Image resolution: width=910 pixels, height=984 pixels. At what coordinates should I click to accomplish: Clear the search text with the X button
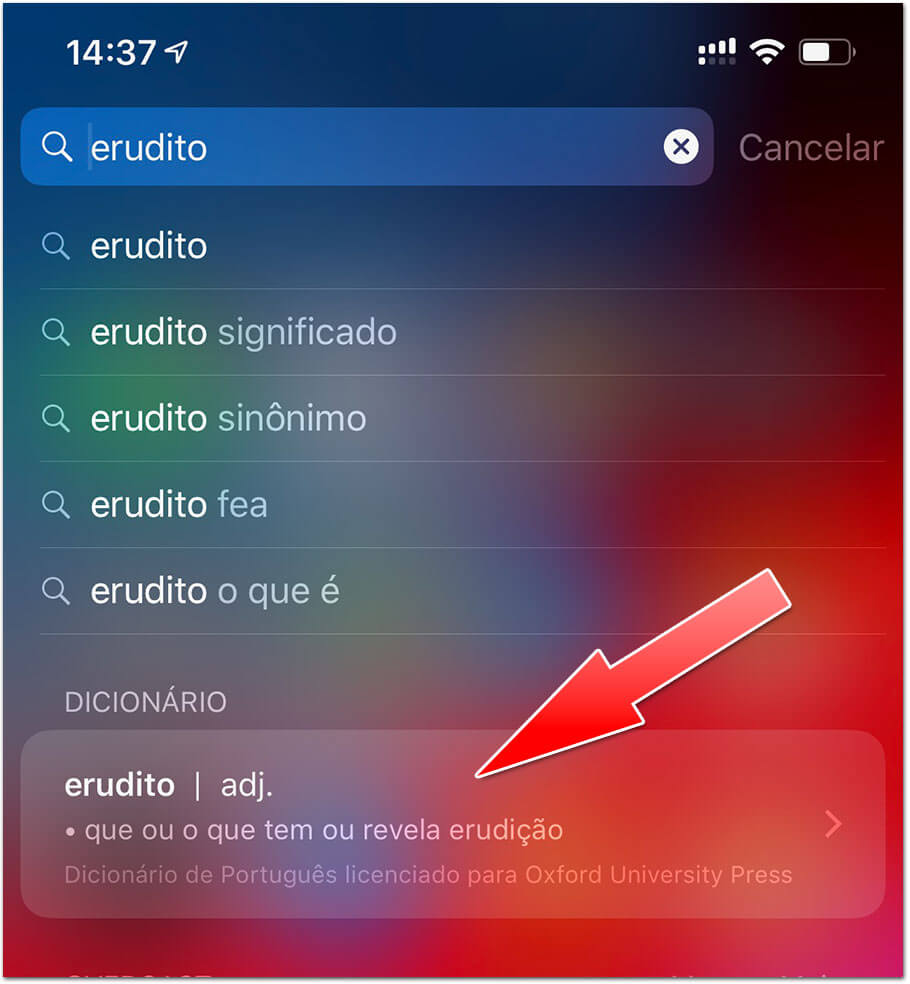click(x=681, y=148)
